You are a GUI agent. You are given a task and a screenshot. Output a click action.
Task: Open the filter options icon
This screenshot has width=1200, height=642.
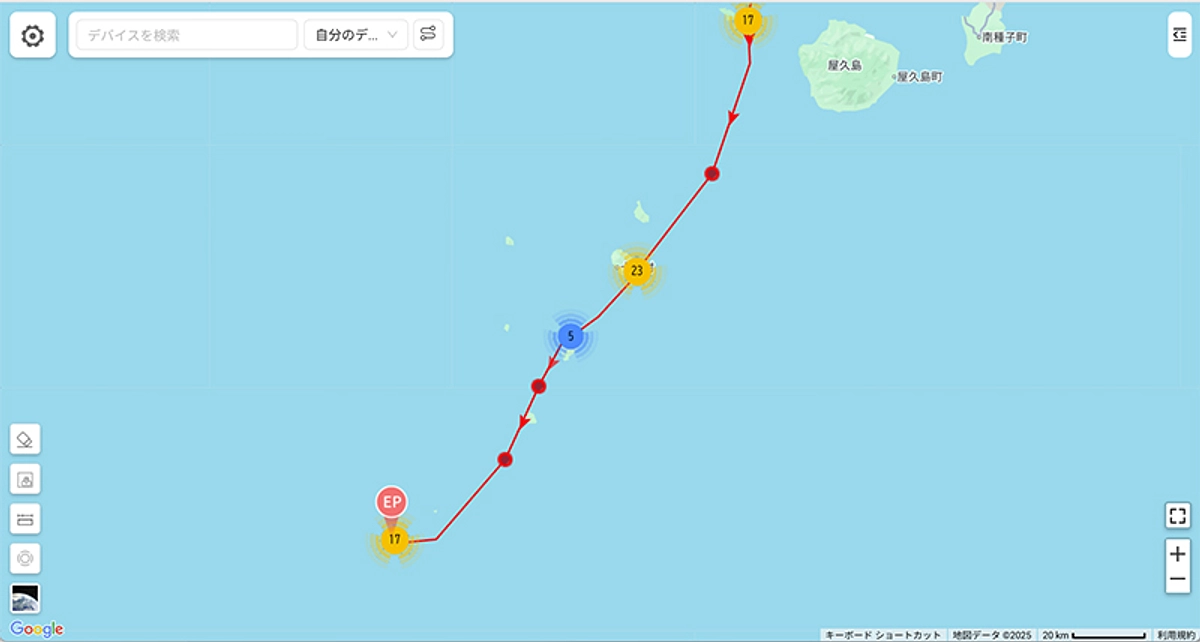[x=428, y=35]
